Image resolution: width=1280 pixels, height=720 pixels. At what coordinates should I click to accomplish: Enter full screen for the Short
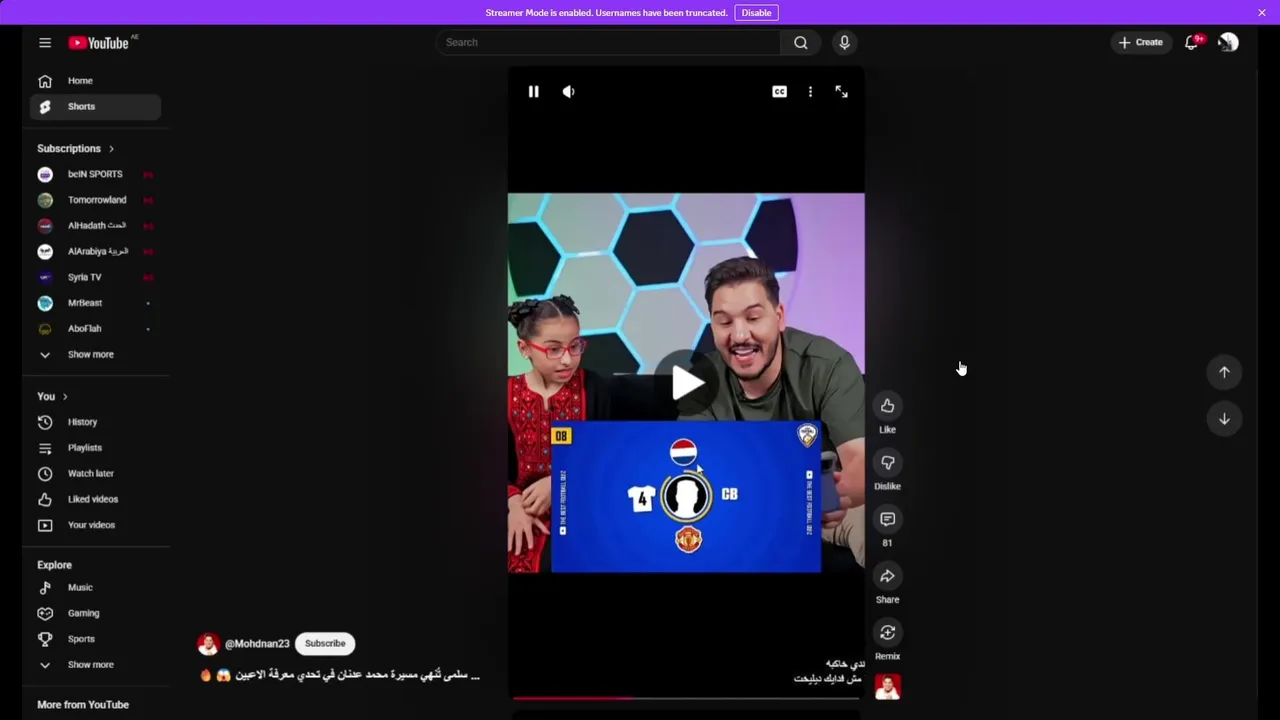pos(841,92)
